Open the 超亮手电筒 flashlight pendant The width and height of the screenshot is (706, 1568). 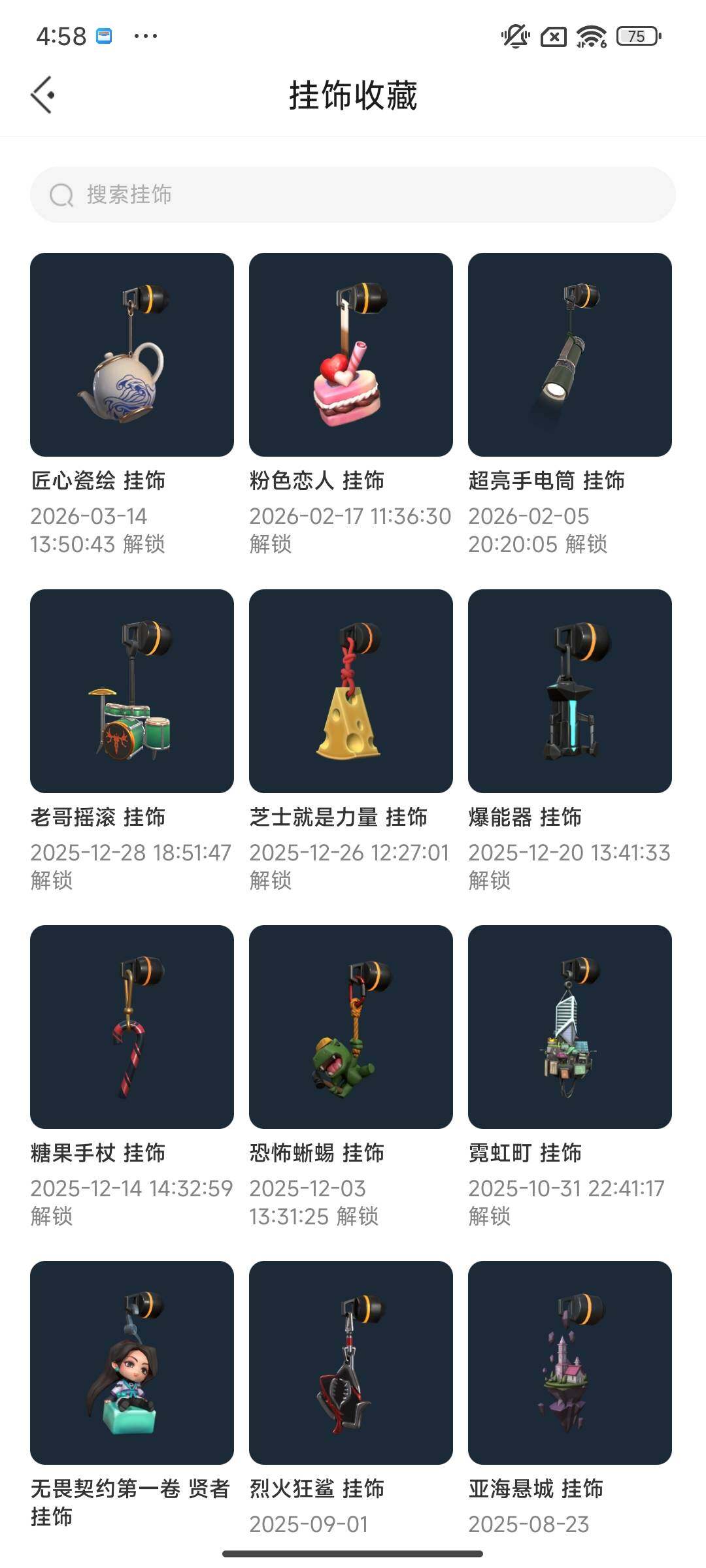[569, 355]
